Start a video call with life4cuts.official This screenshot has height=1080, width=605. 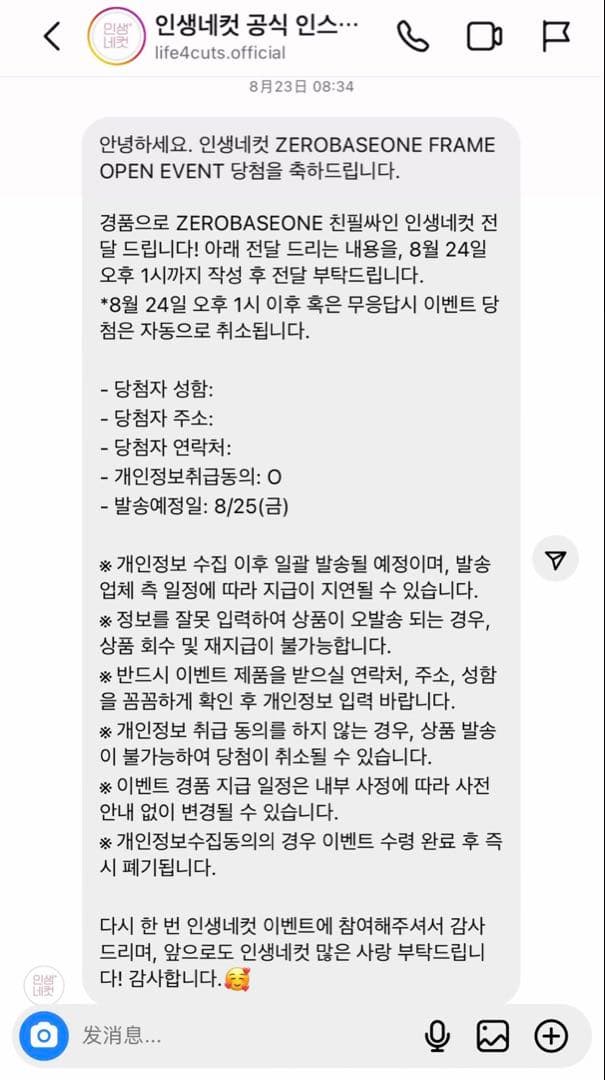click(485, 37)
